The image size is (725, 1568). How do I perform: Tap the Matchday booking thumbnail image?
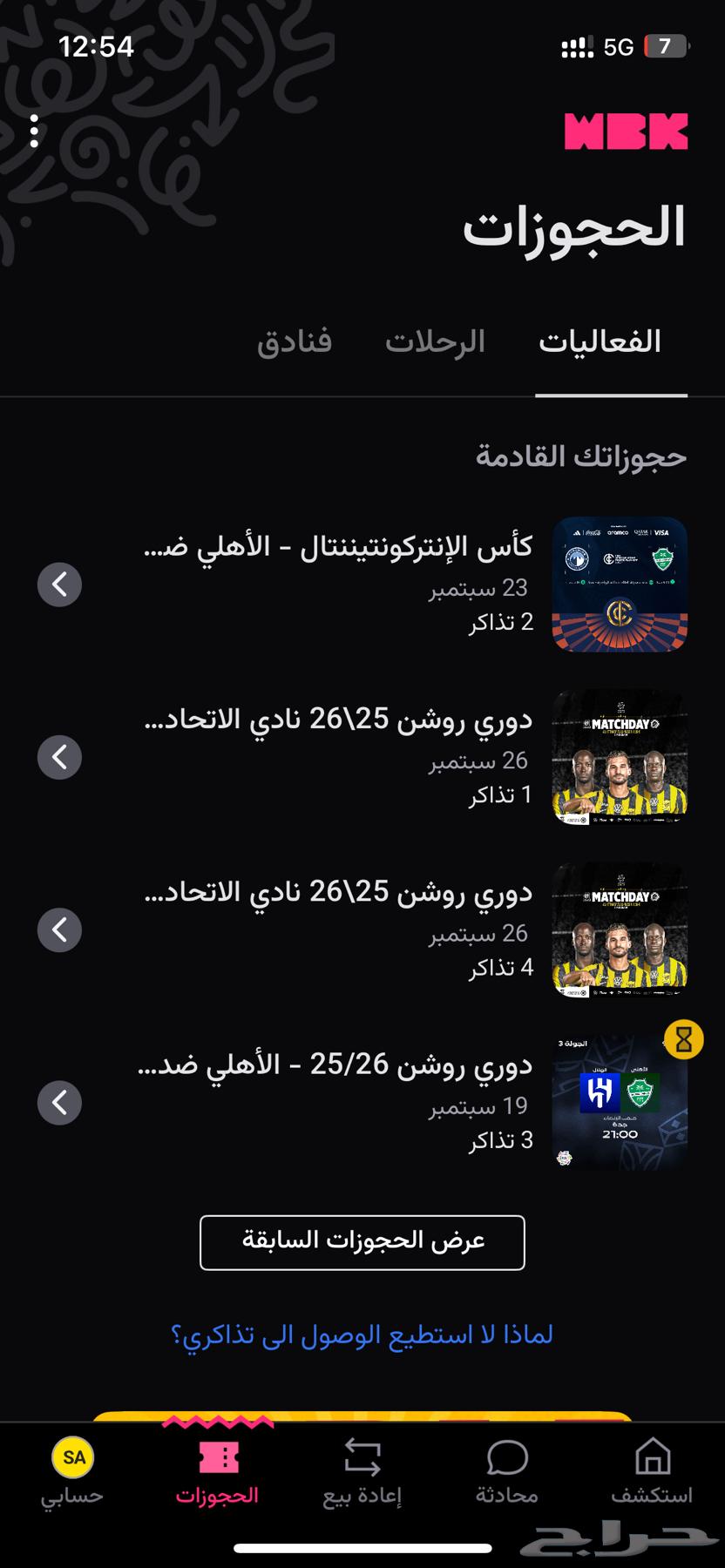click(x=618, y=756)
